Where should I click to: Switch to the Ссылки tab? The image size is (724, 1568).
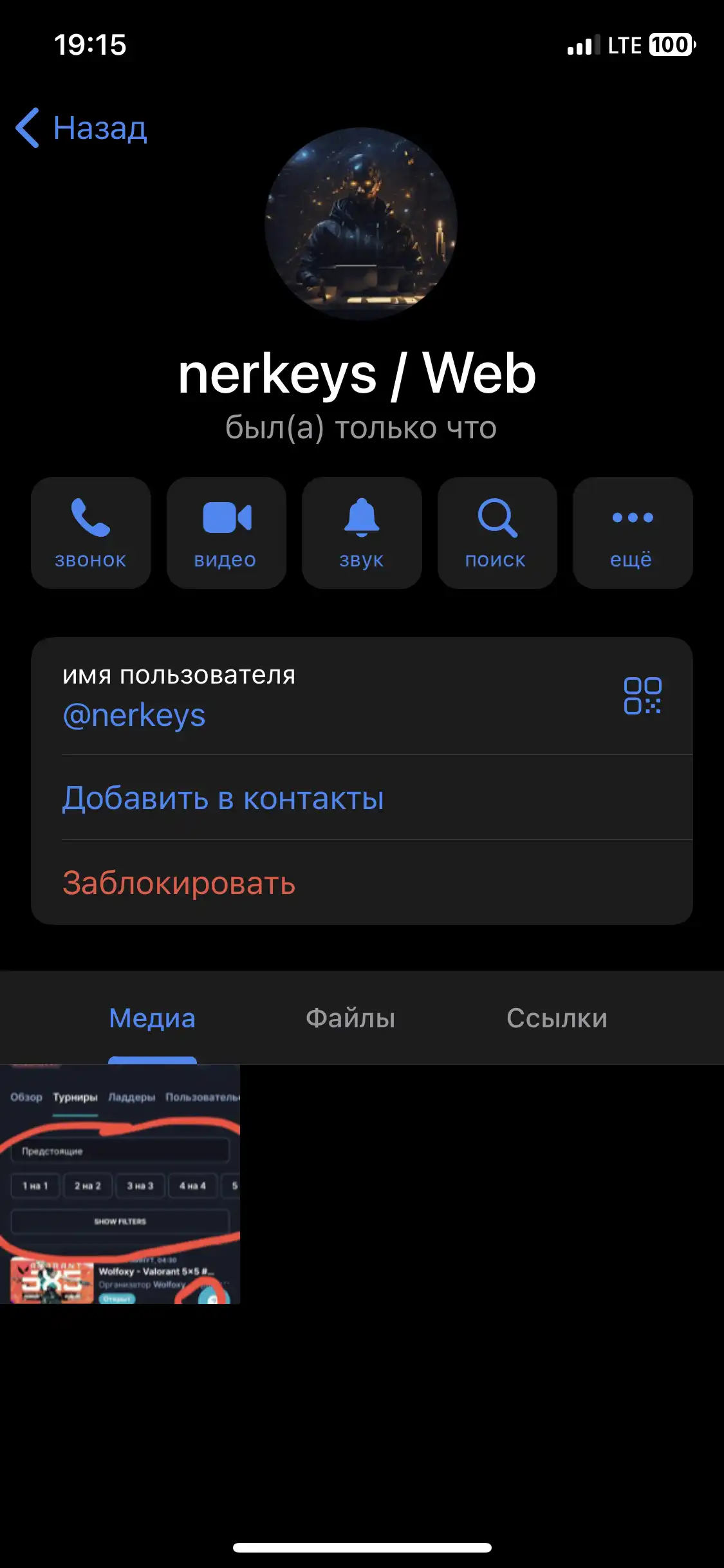(557, 1018)
